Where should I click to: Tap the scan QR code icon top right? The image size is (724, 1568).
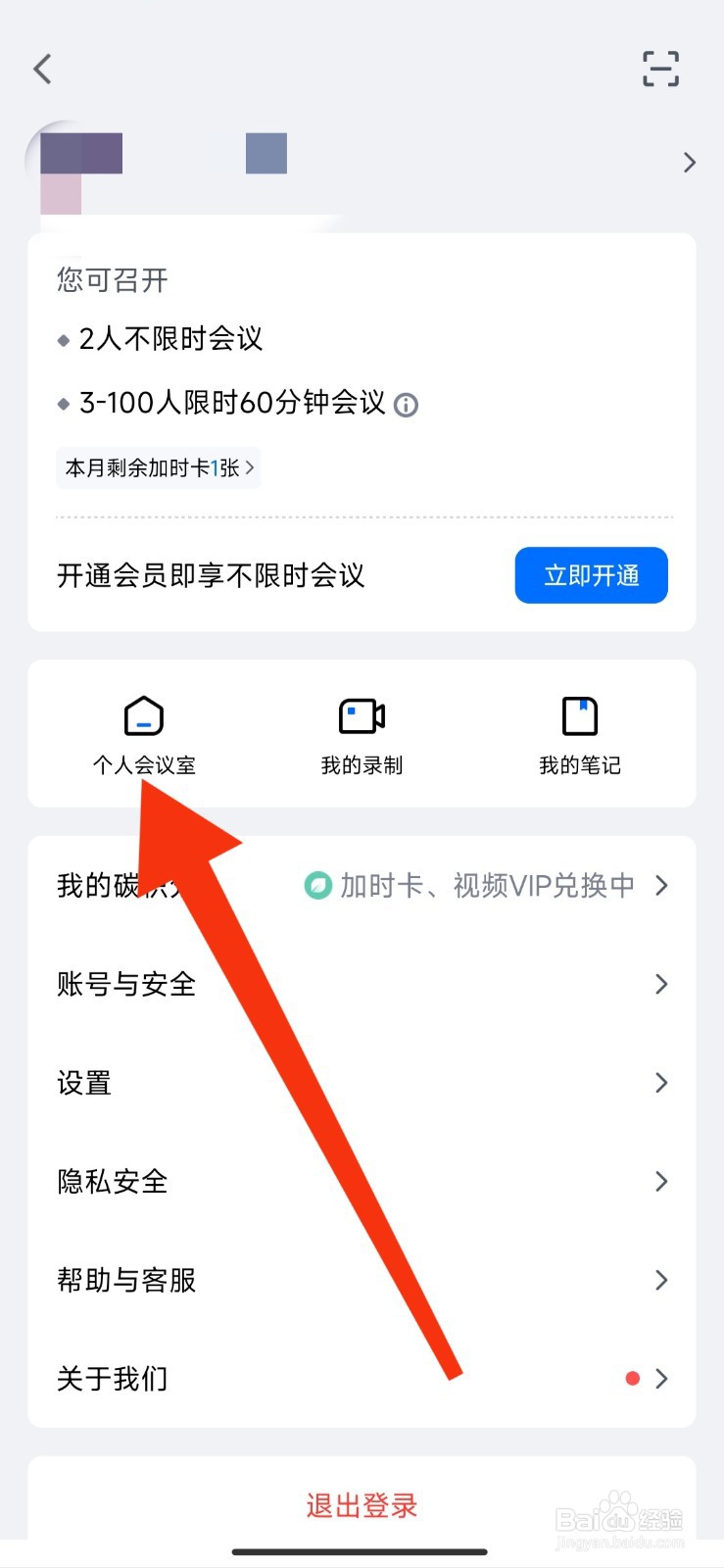(660, 69)
